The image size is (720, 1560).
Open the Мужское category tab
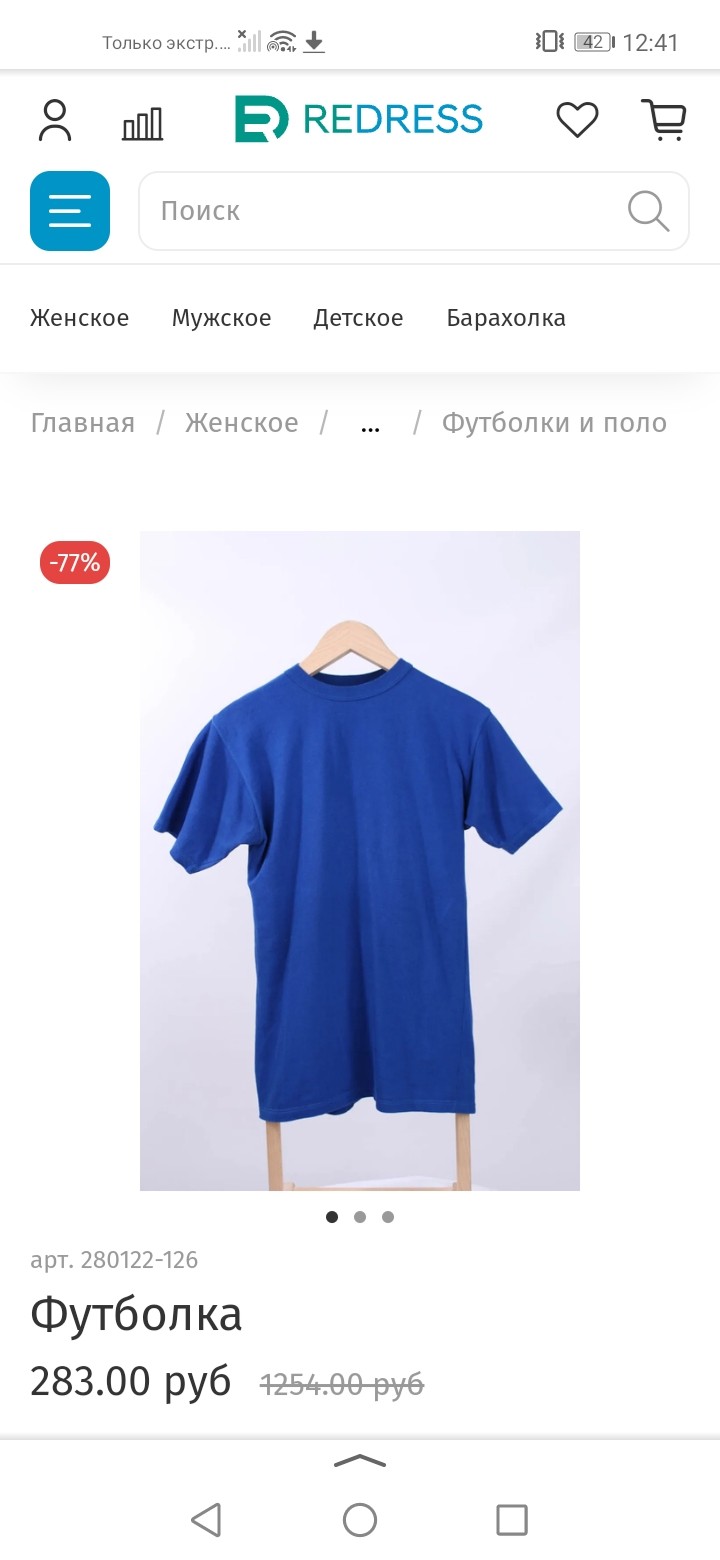[221, 318]
